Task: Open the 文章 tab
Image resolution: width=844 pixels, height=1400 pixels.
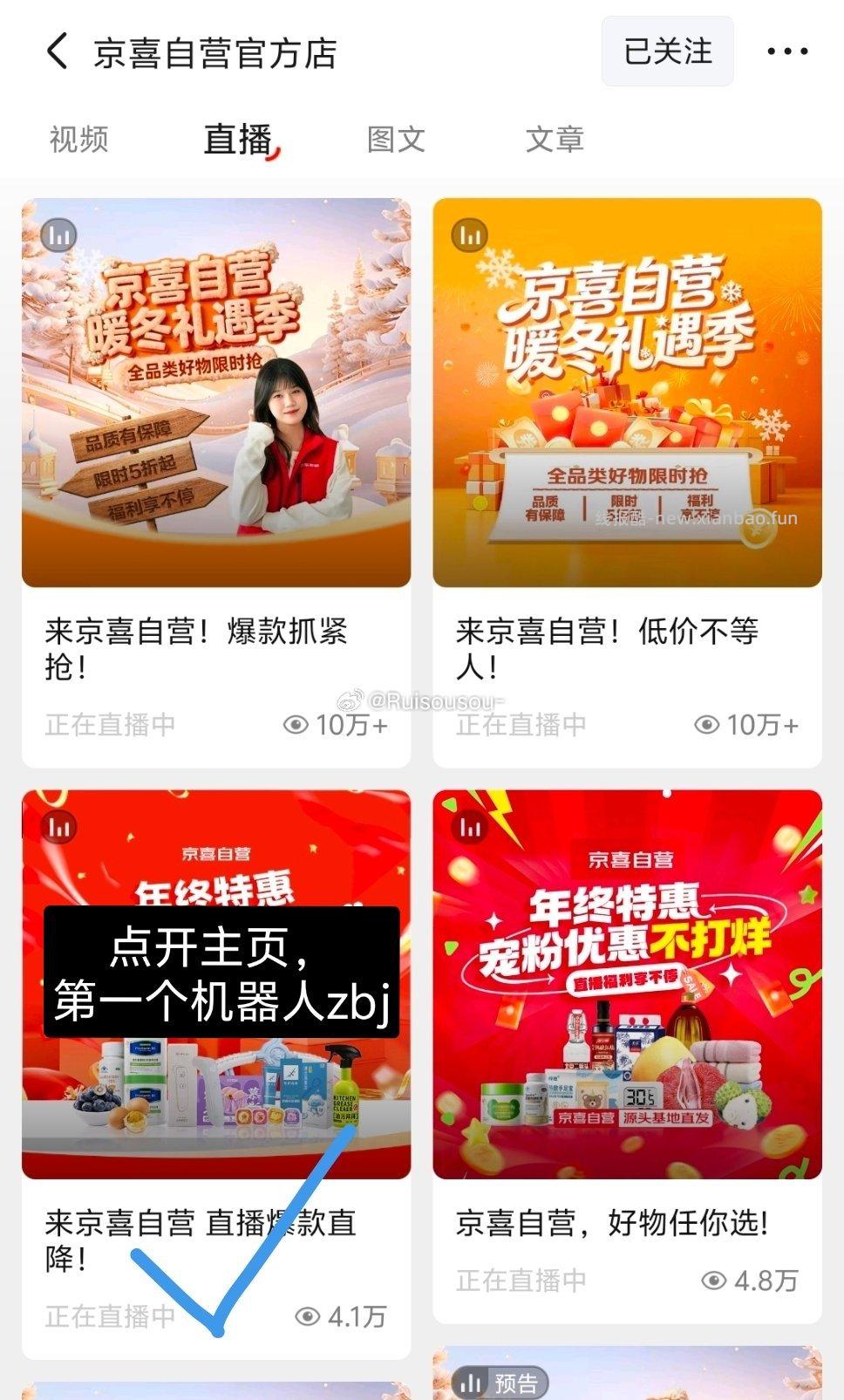Action: coord(555,138)
